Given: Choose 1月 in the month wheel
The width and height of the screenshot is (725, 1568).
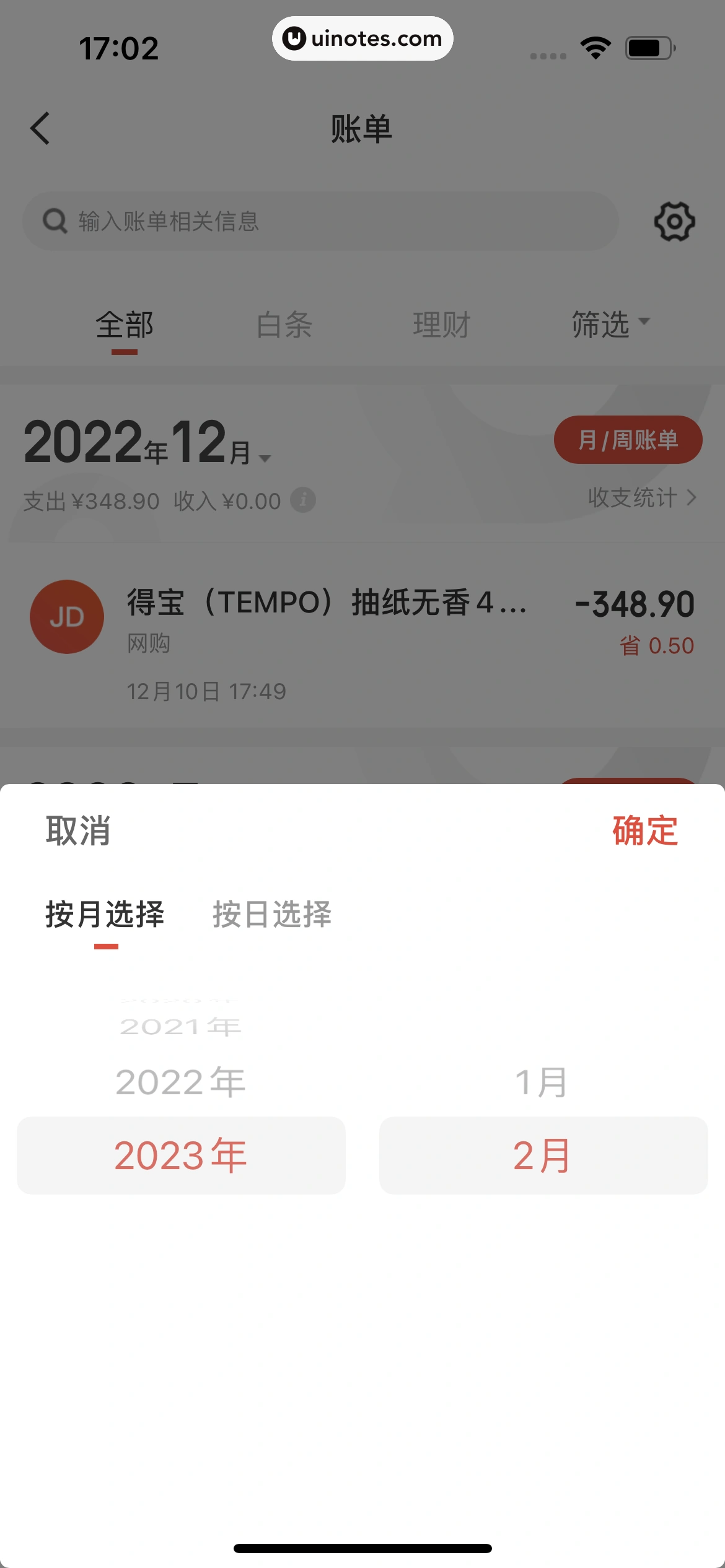Looking at the screenshot, I should (542, 1082).
